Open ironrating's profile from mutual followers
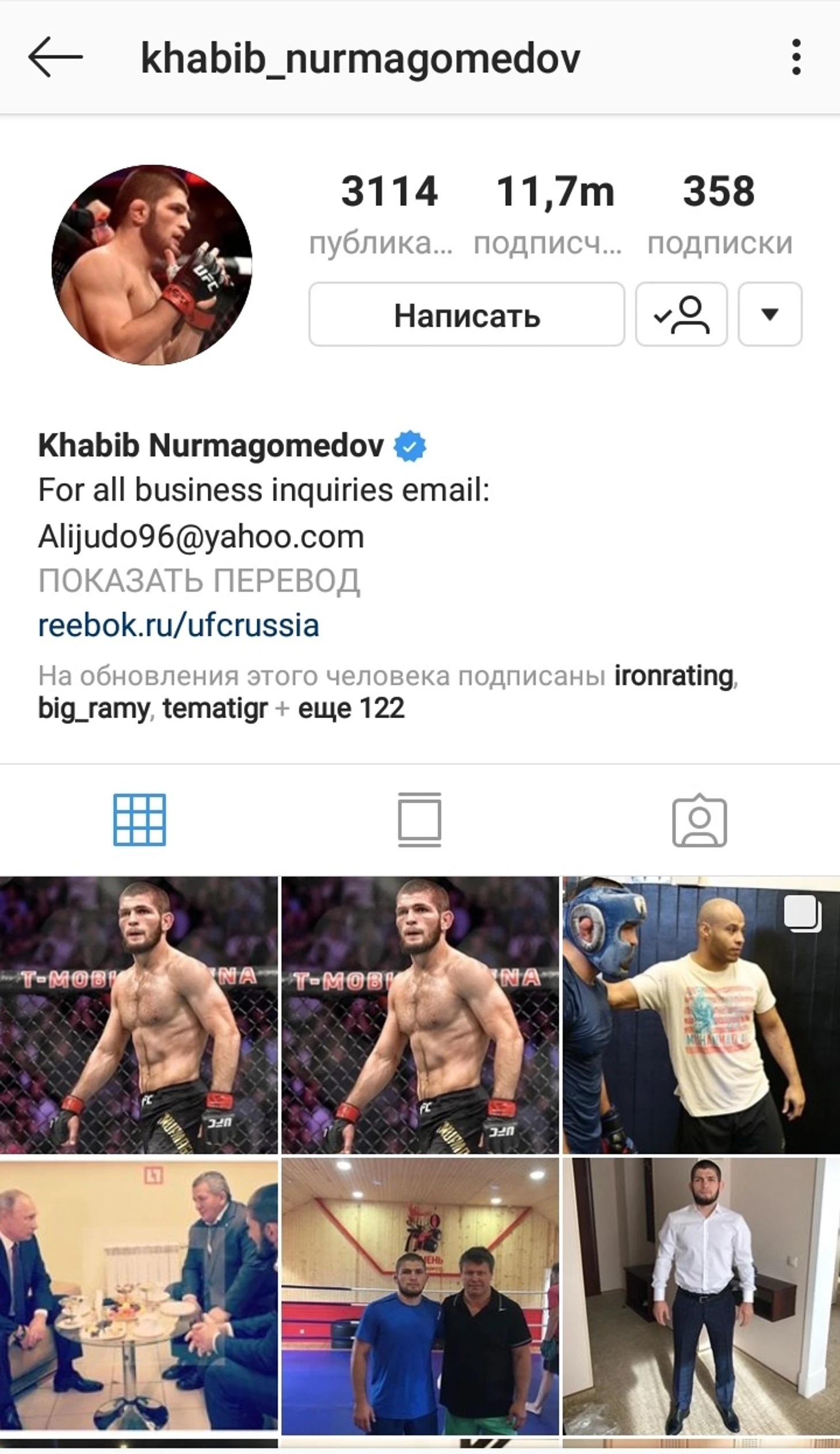The height and width of the screenshot is (1454, 840). click(673, 676)
